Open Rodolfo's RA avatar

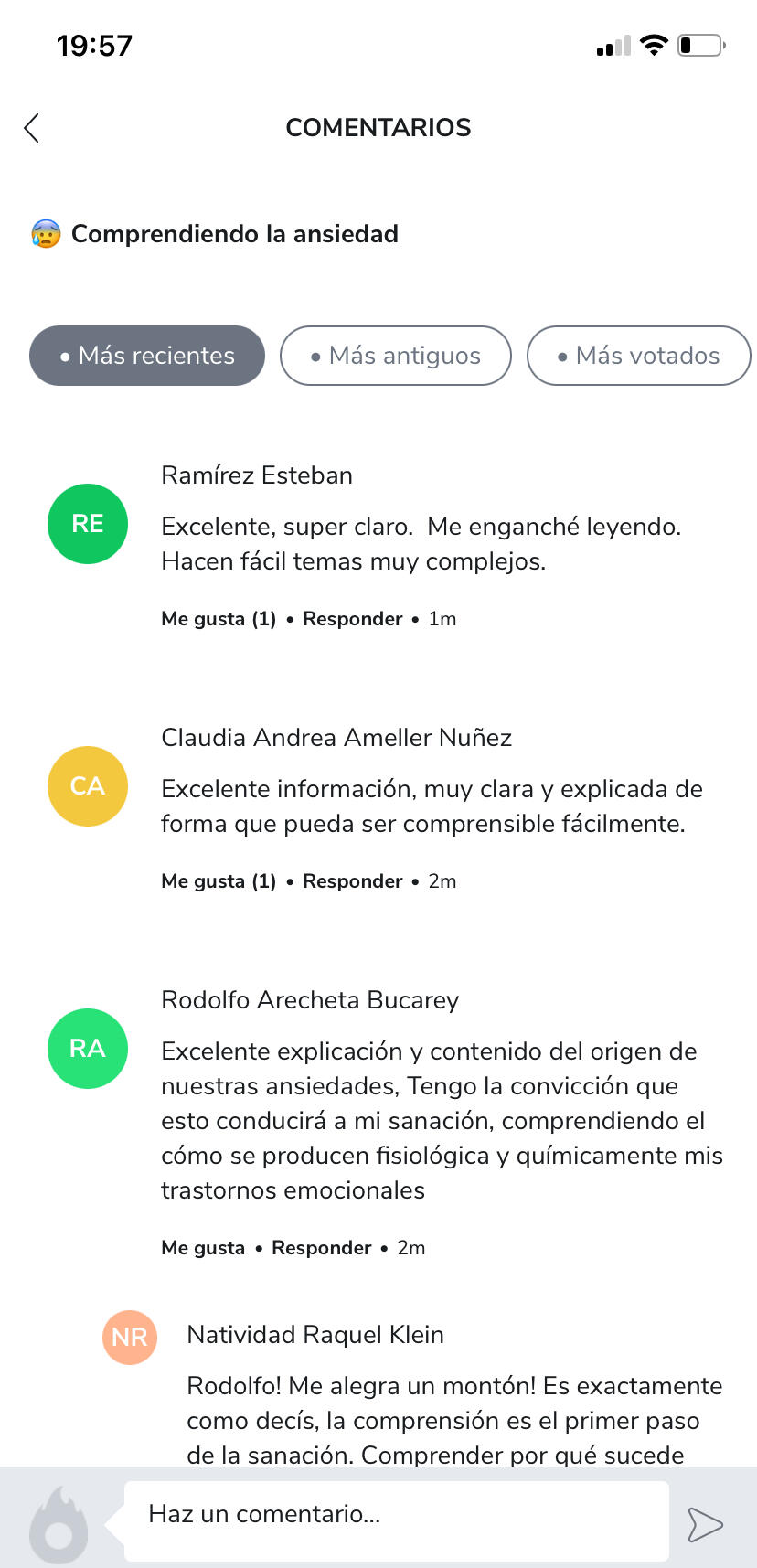88,1049
